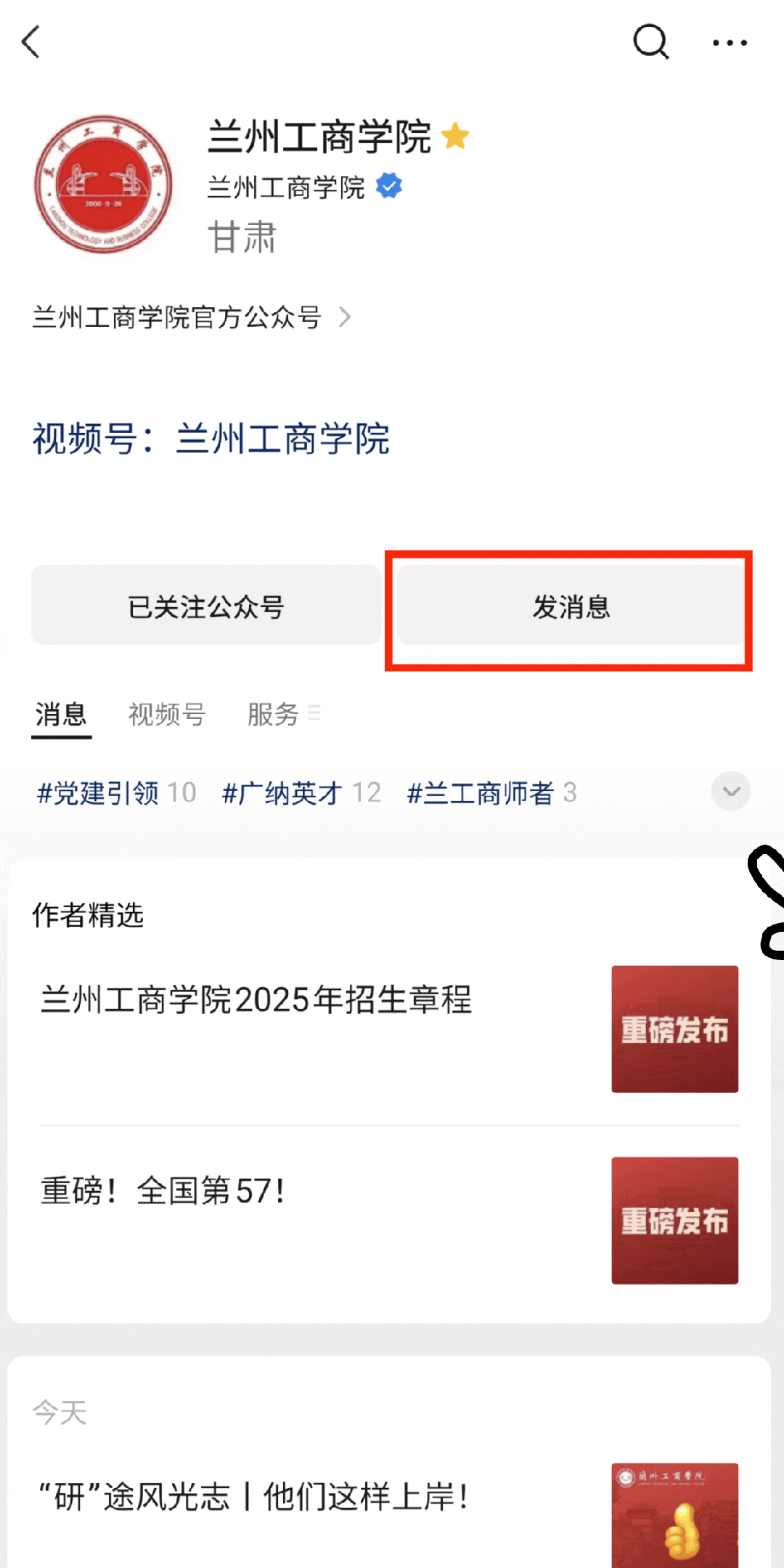Open article 兰州工商学院2025年招生章程
The width and height of the screenshot is (784, 1568).
(x=256, y=999)
